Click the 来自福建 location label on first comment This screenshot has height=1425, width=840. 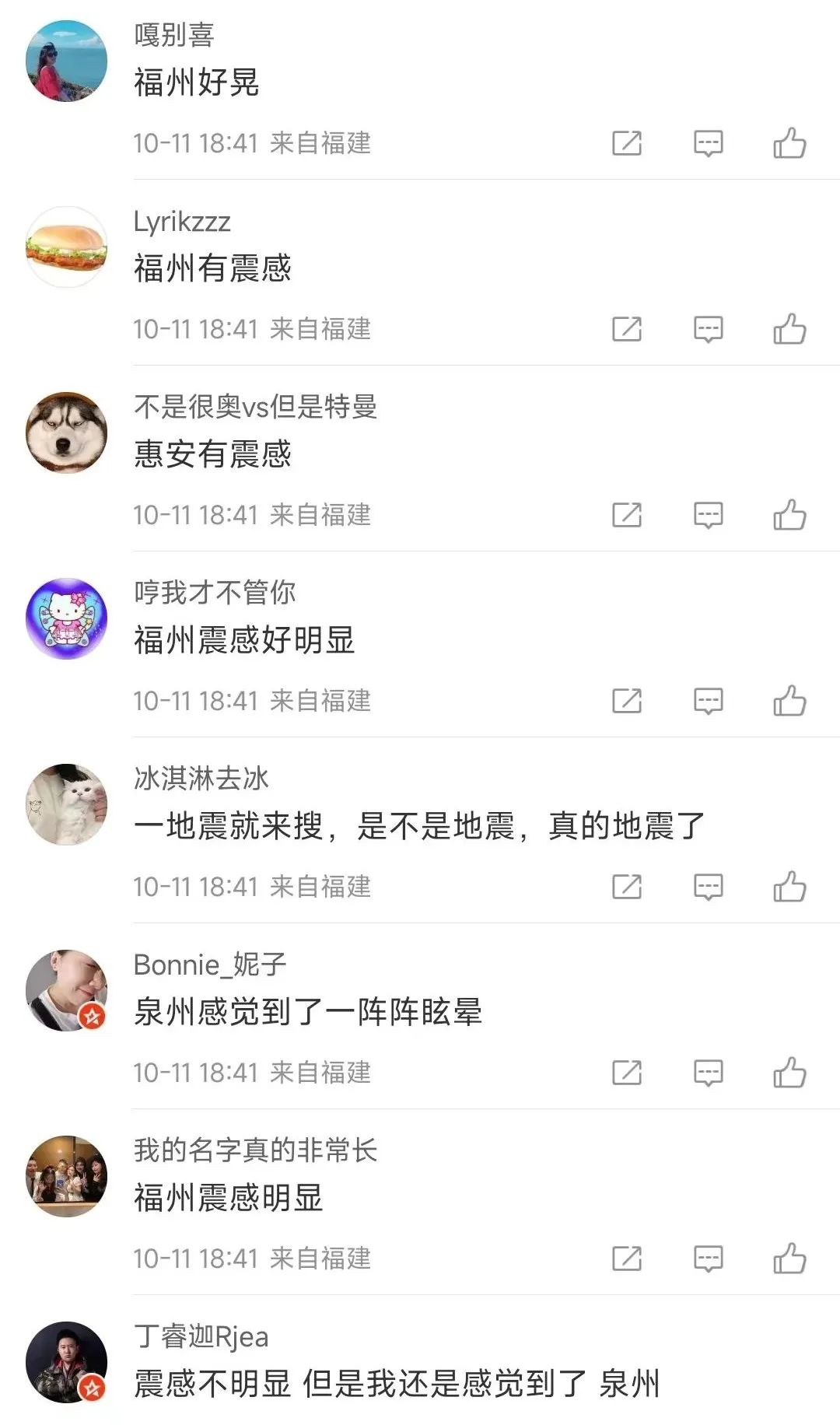pyautogui.click(x=323, y=144)
